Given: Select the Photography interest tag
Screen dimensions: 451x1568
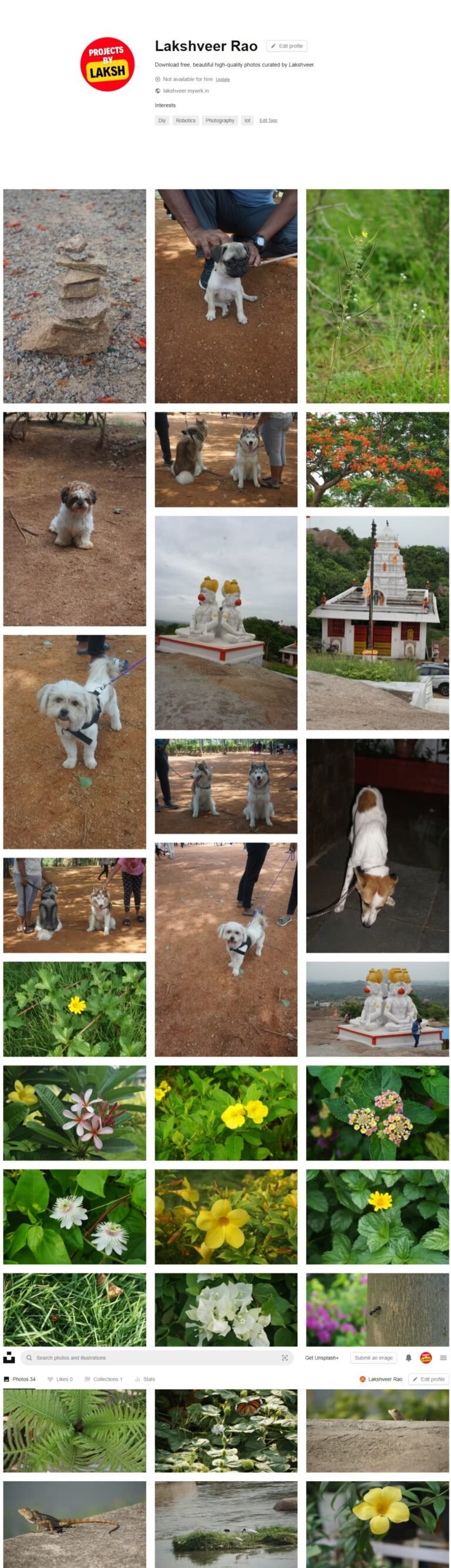Looking at the screenshot, I should 220,120.
